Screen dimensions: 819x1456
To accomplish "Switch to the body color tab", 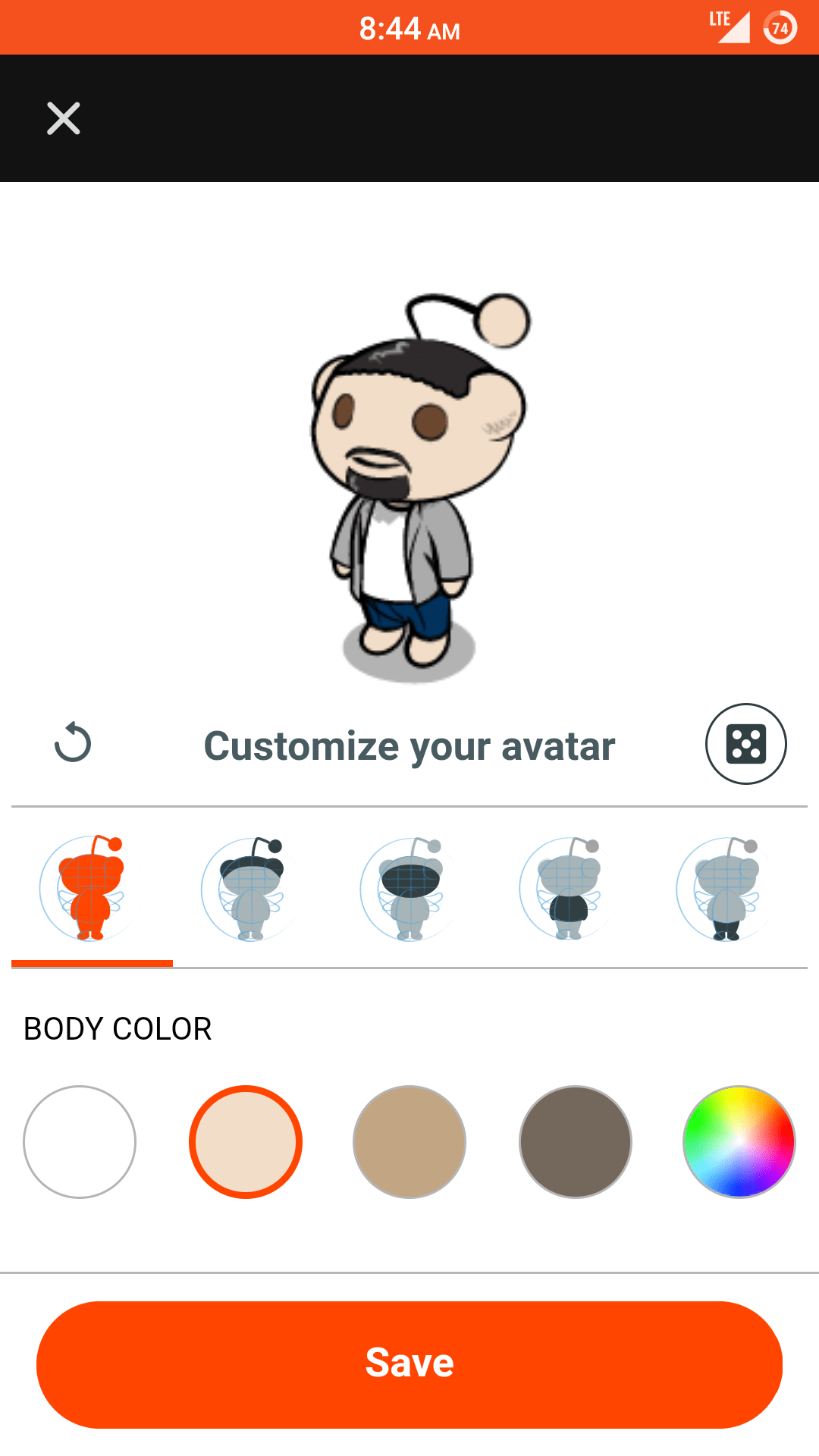I will coord(92,888).
